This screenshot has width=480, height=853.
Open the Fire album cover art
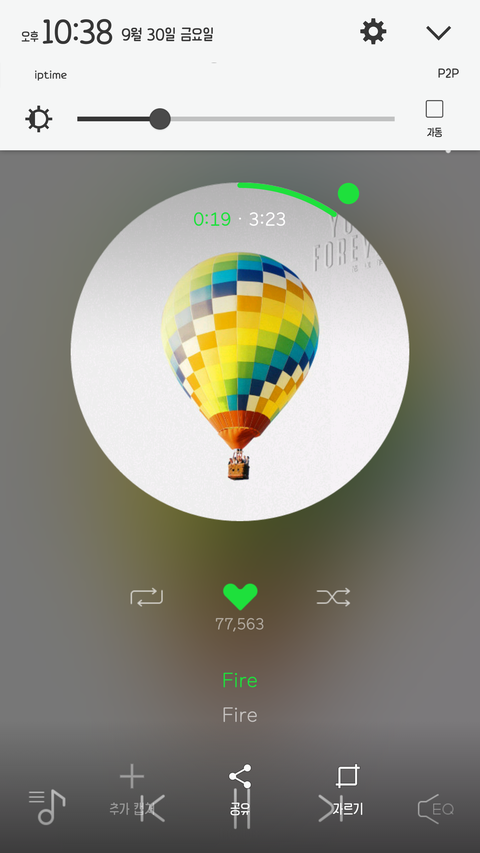pyautogui.click(x=240, y=351)
